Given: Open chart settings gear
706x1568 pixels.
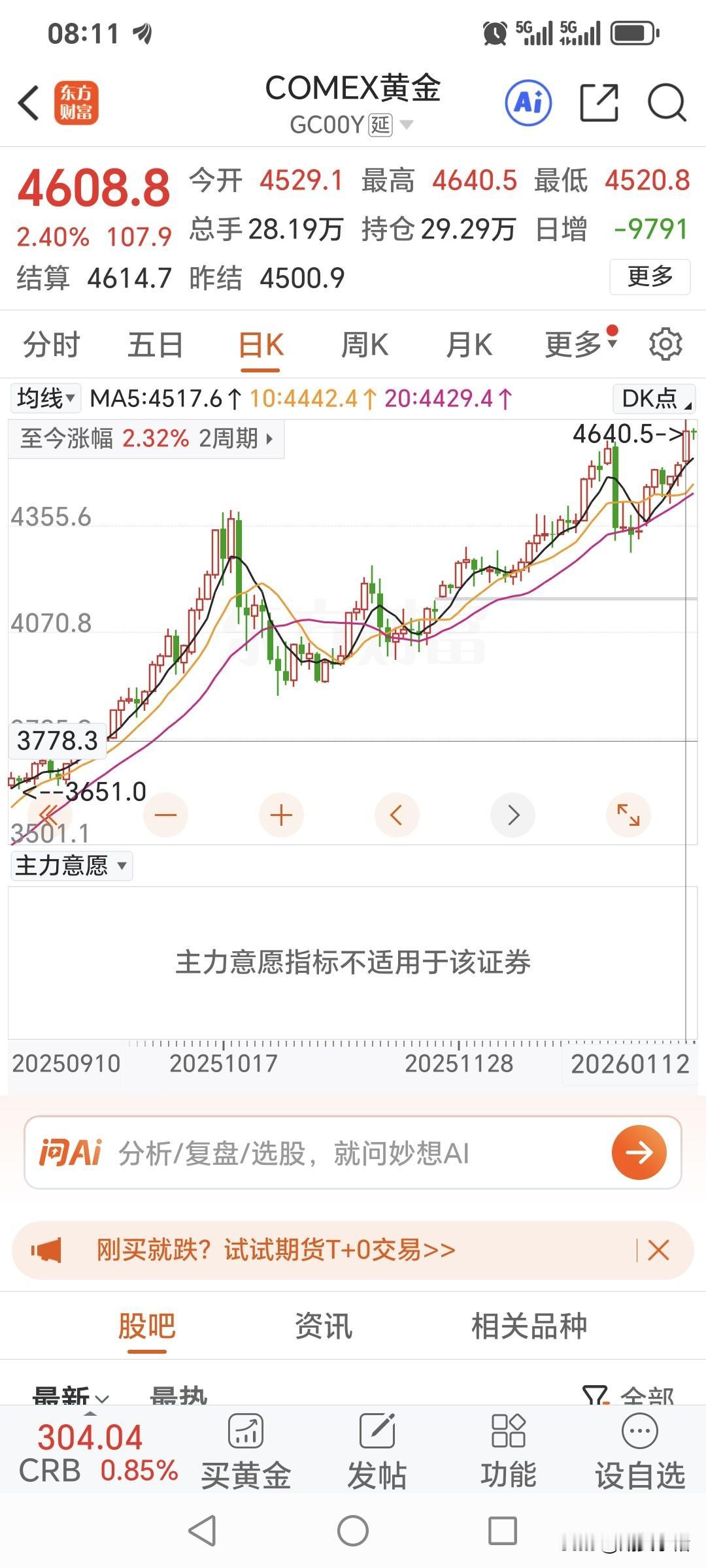Looking at the screenshot, I should coord(666,344).
